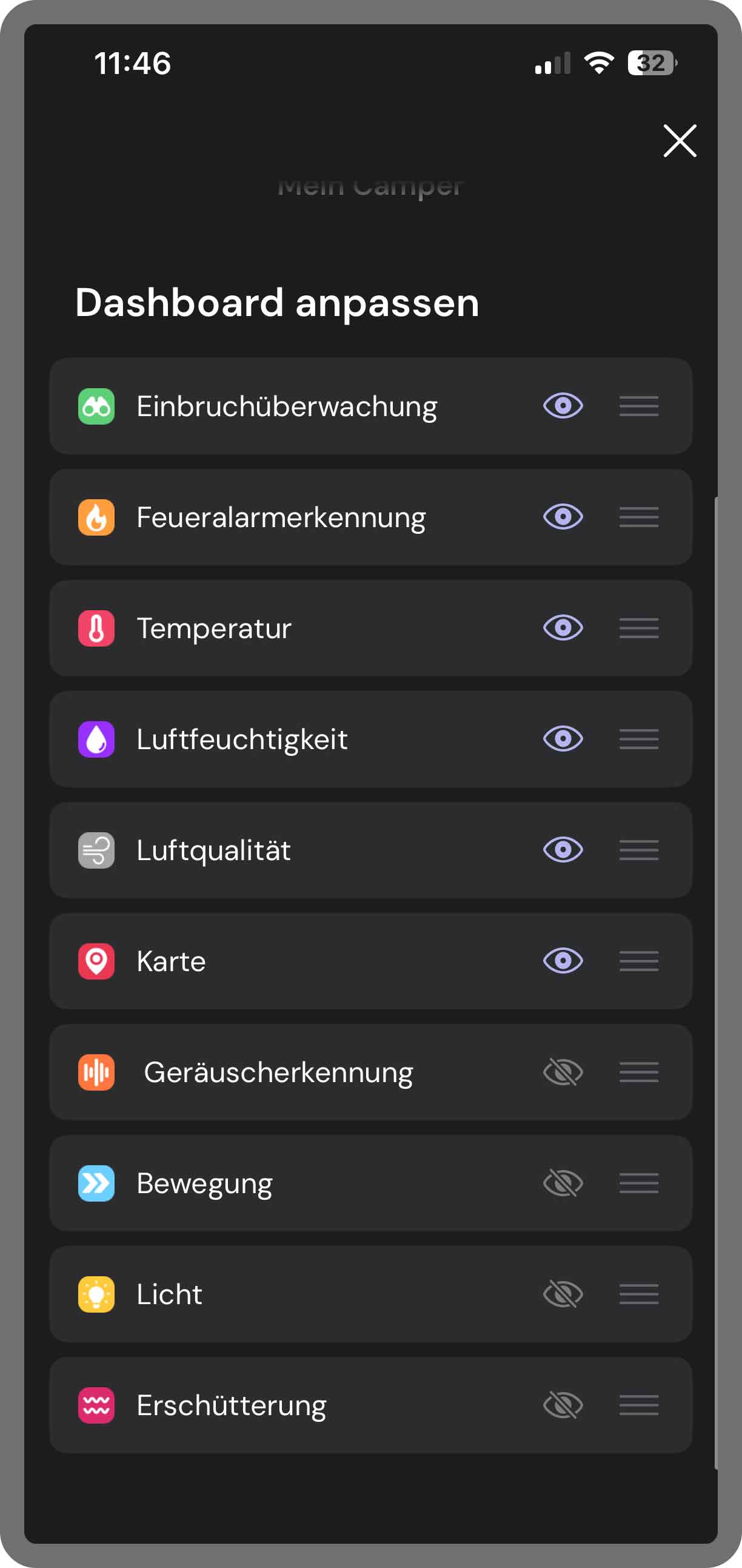Select the gray Luftqualität wind icon

click(x=96, y=850)
